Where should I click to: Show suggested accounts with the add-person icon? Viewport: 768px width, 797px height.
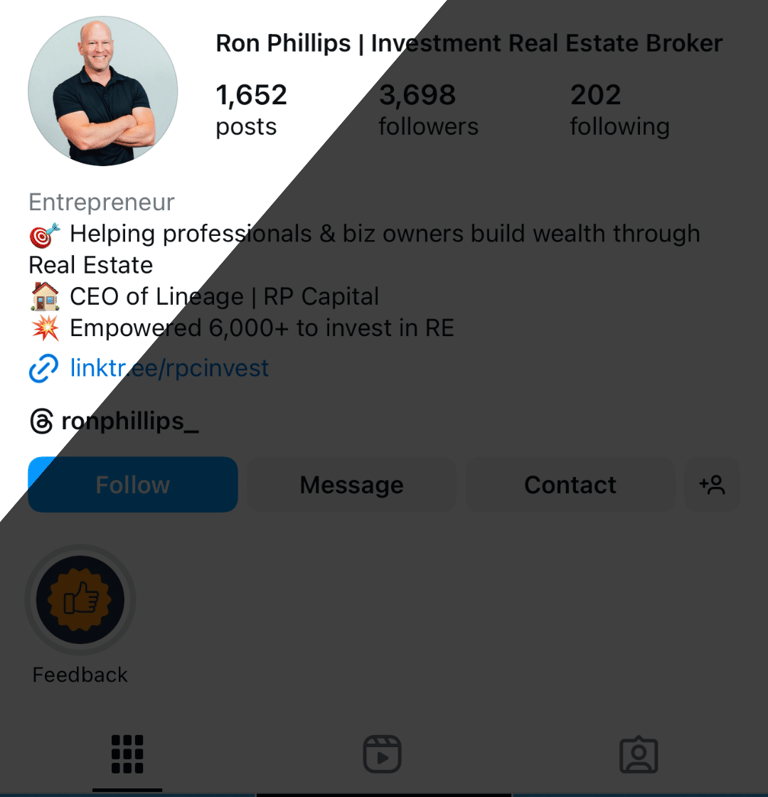click(x=712, y=485)
